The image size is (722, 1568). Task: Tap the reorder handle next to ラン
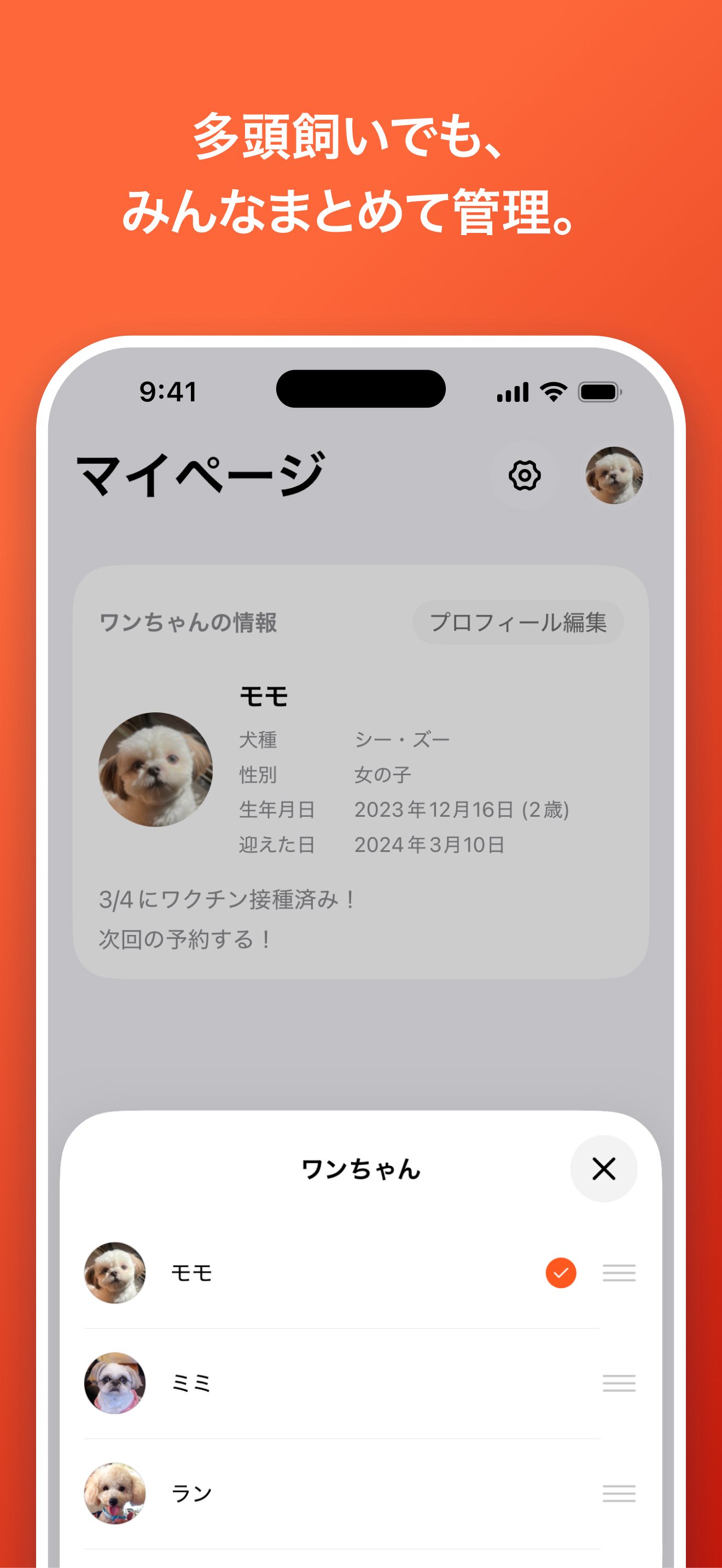coord(620,1493)
